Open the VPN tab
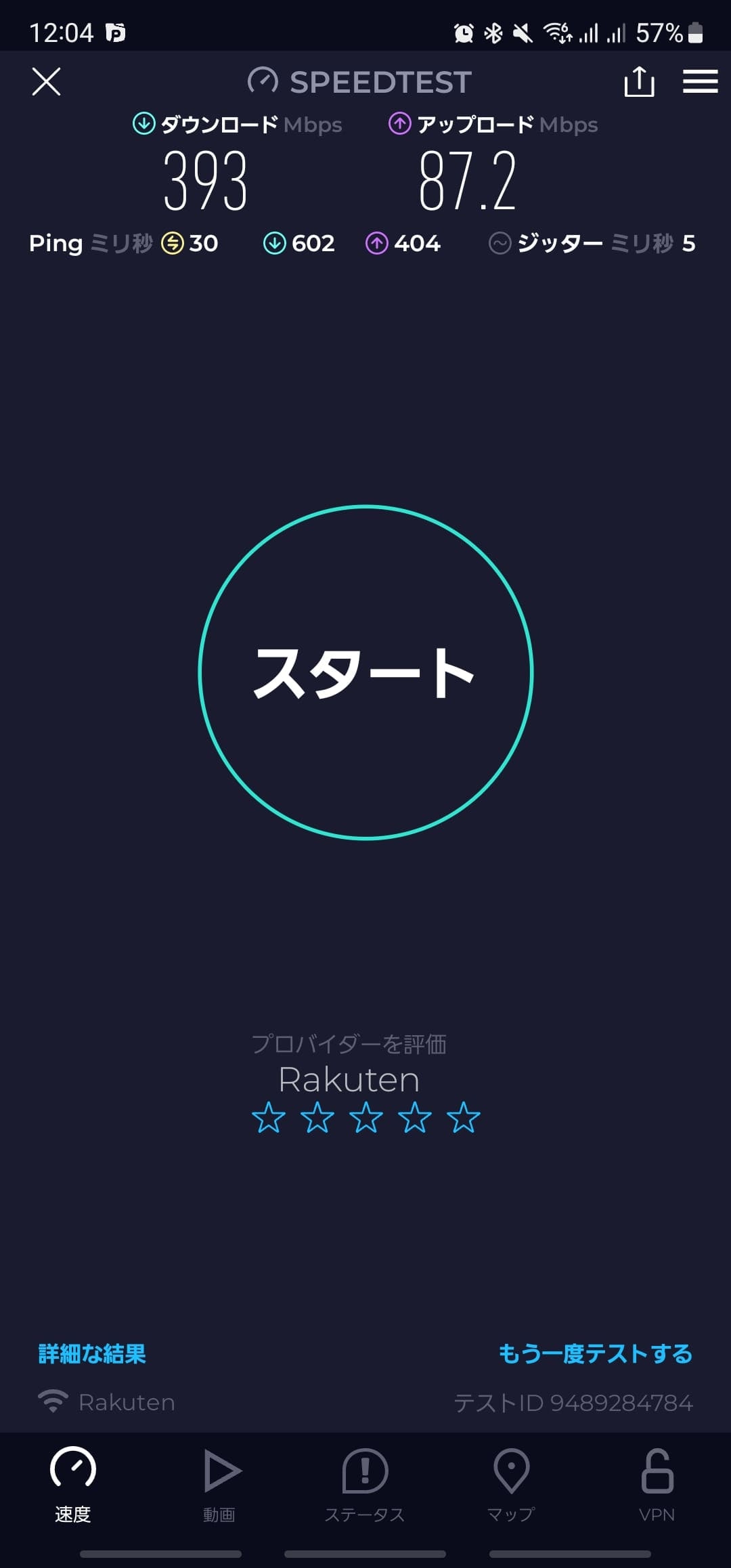 [x=657, y=1484]
